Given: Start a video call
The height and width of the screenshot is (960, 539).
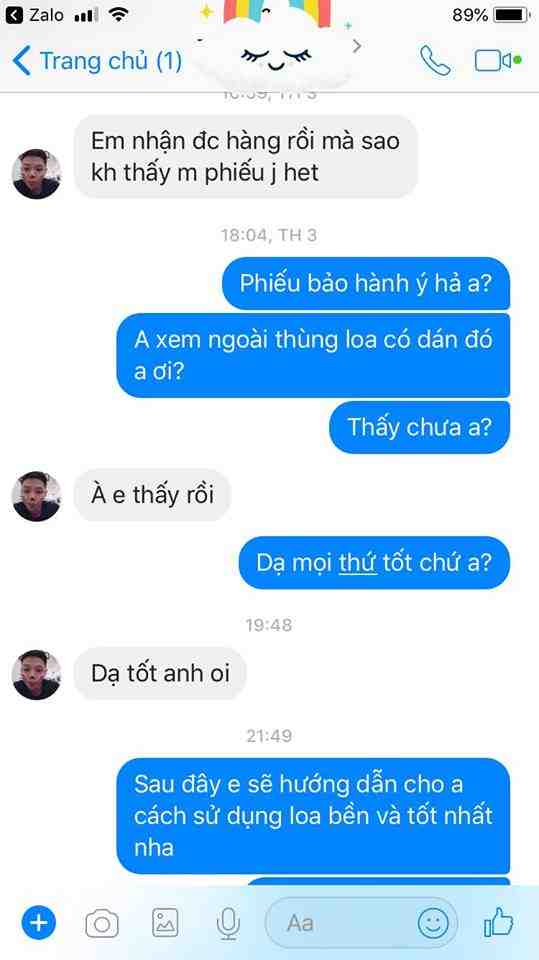Looking at the screenshot, I should 497,61.
